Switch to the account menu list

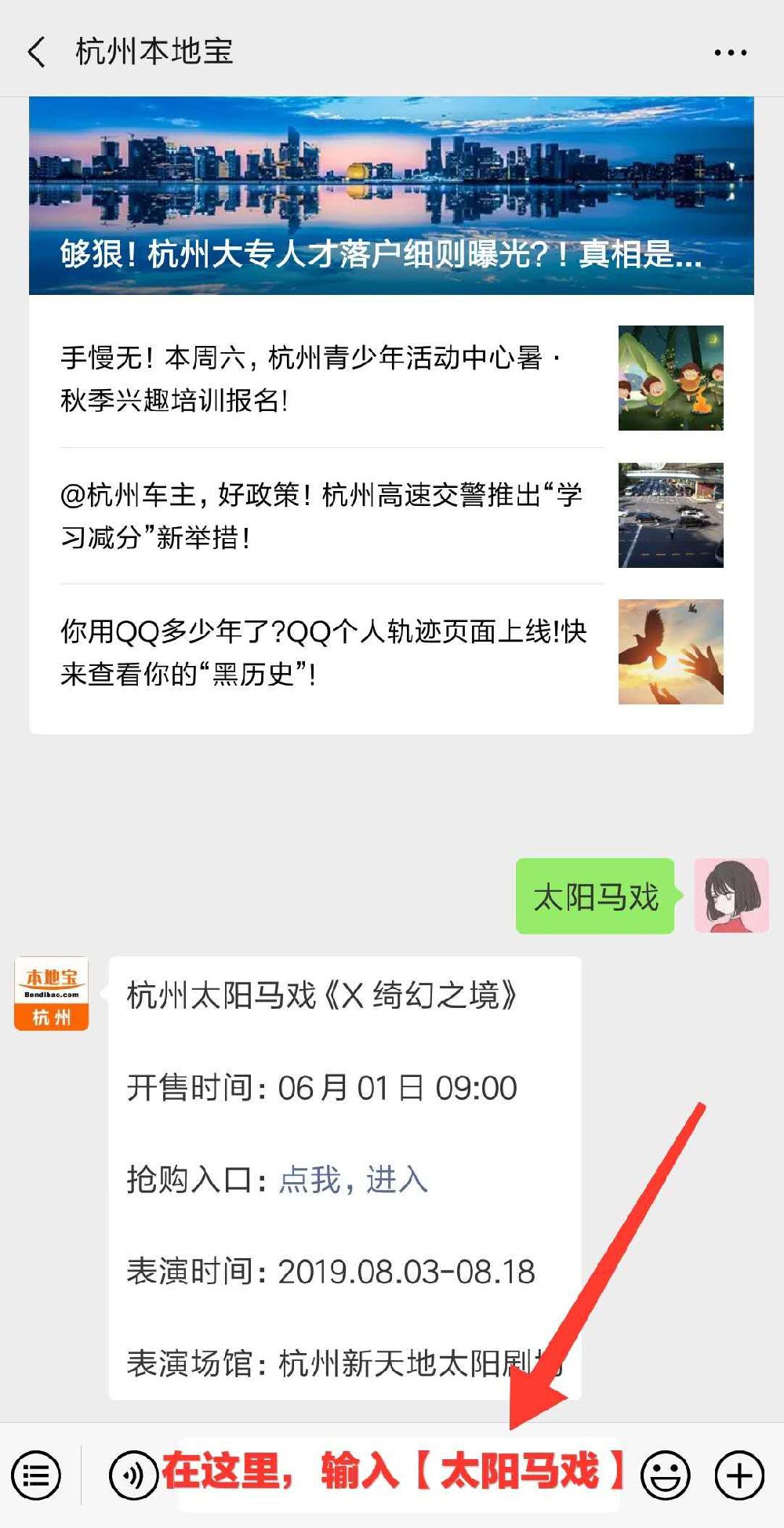point(36,1475)
